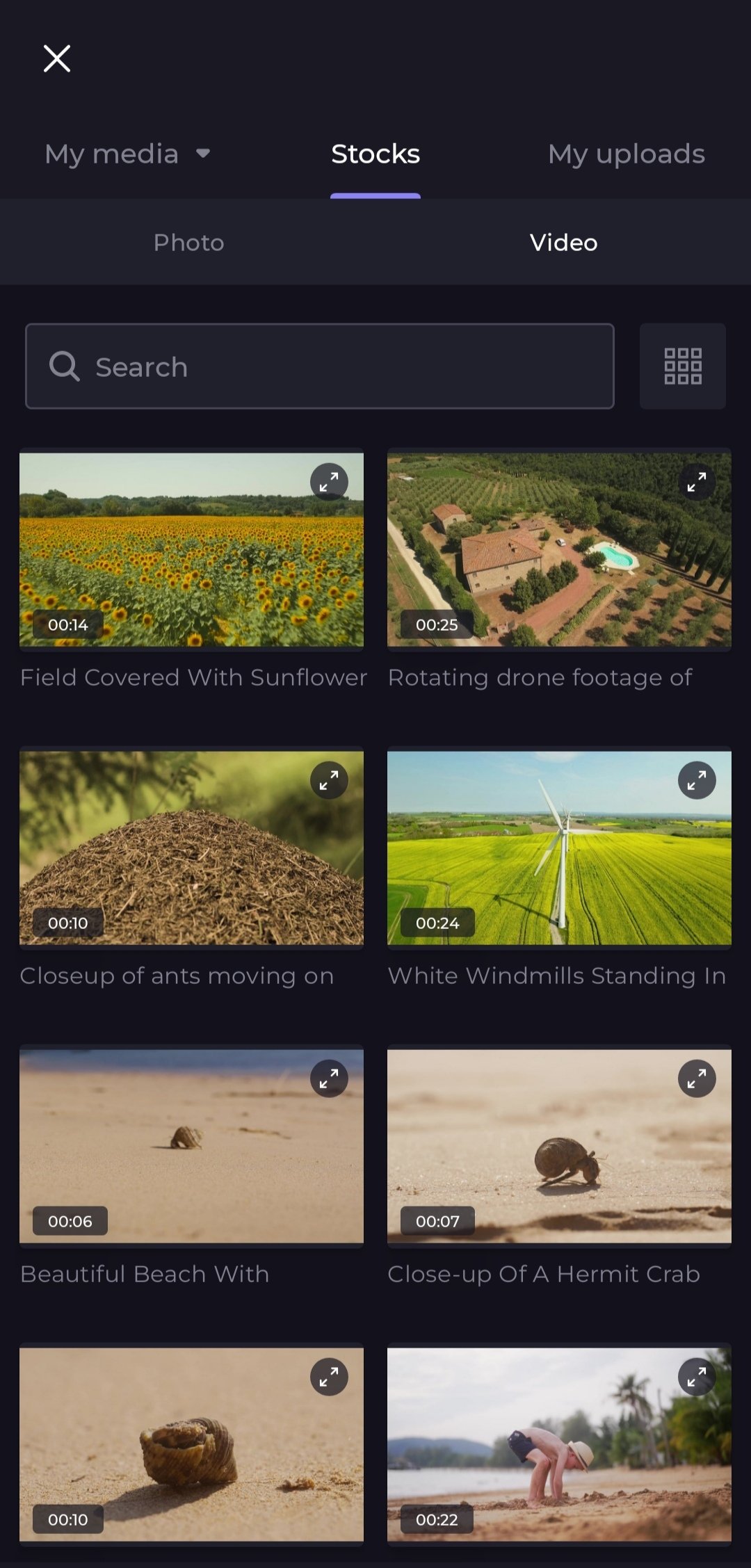
Task: Tap the Search field for stock videos
Action: [320, 366]
